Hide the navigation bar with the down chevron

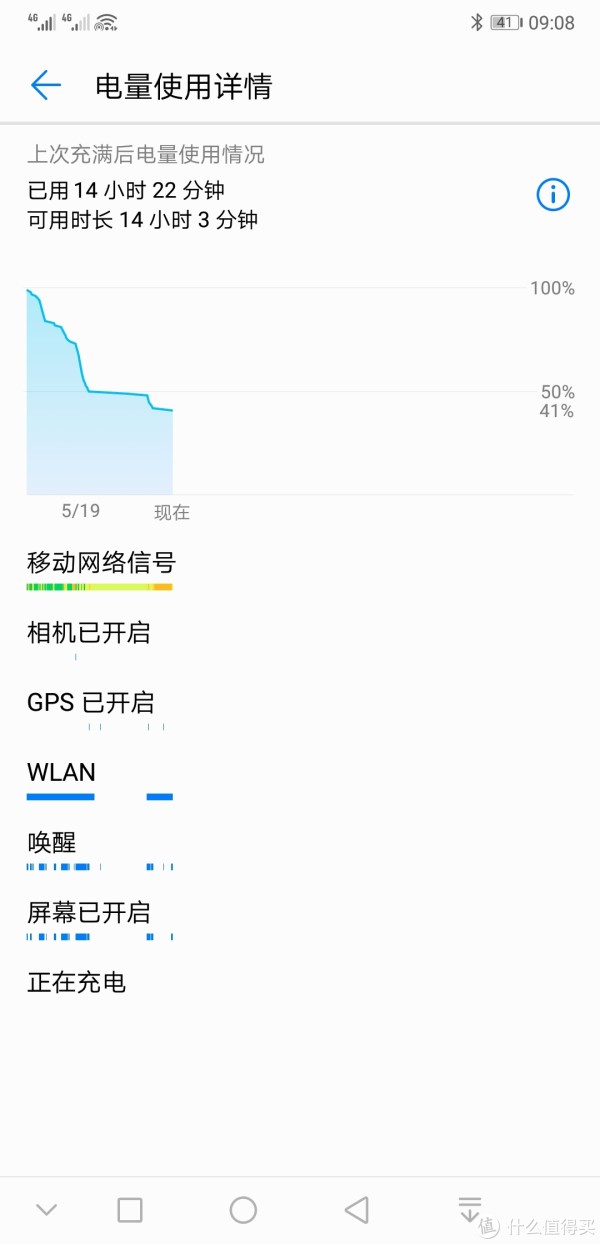[46, 1210]
